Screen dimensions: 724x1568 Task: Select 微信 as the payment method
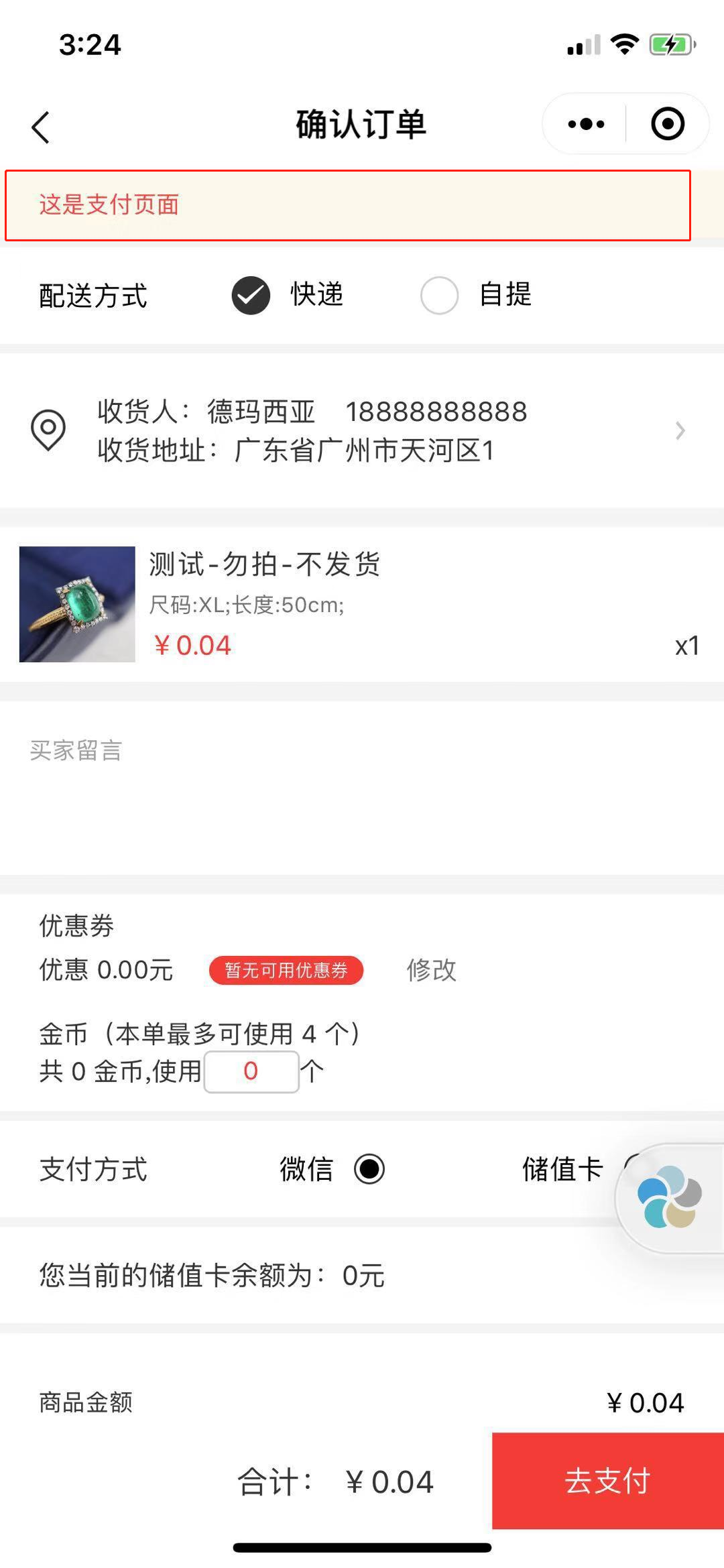(x=369, y=1169)
